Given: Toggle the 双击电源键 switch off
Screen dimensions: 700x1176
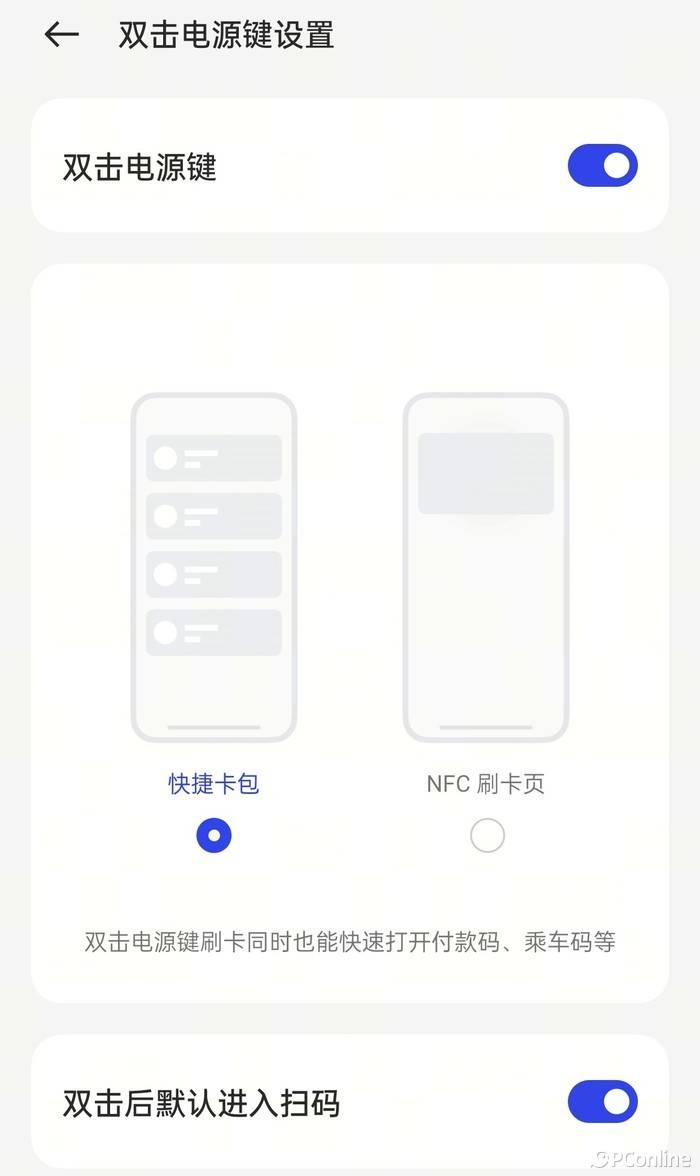Looking at the screenshot, I should [602, 166].
